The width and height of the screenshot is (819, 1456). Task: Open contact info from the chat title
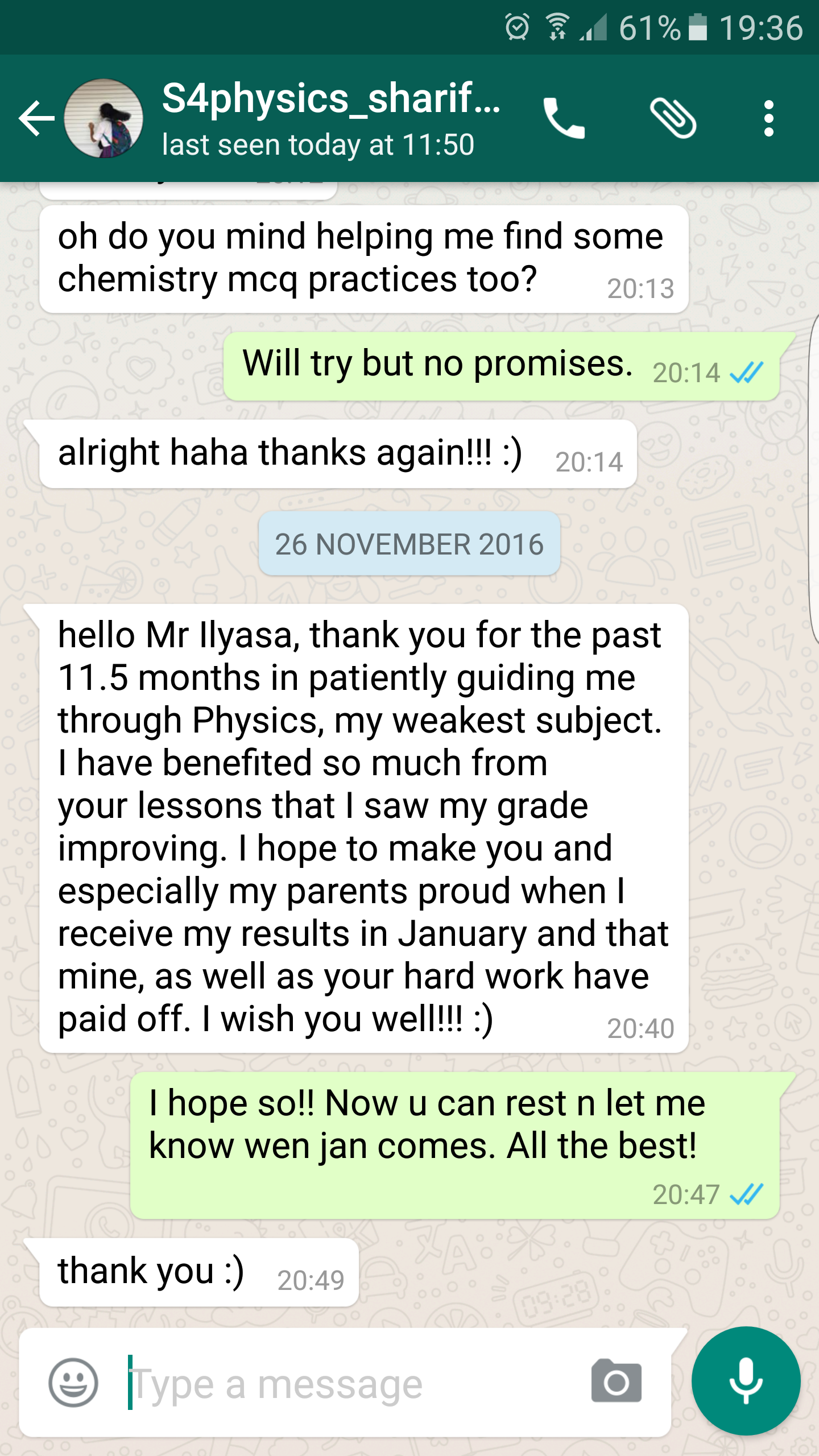click(x=330, y=118)
